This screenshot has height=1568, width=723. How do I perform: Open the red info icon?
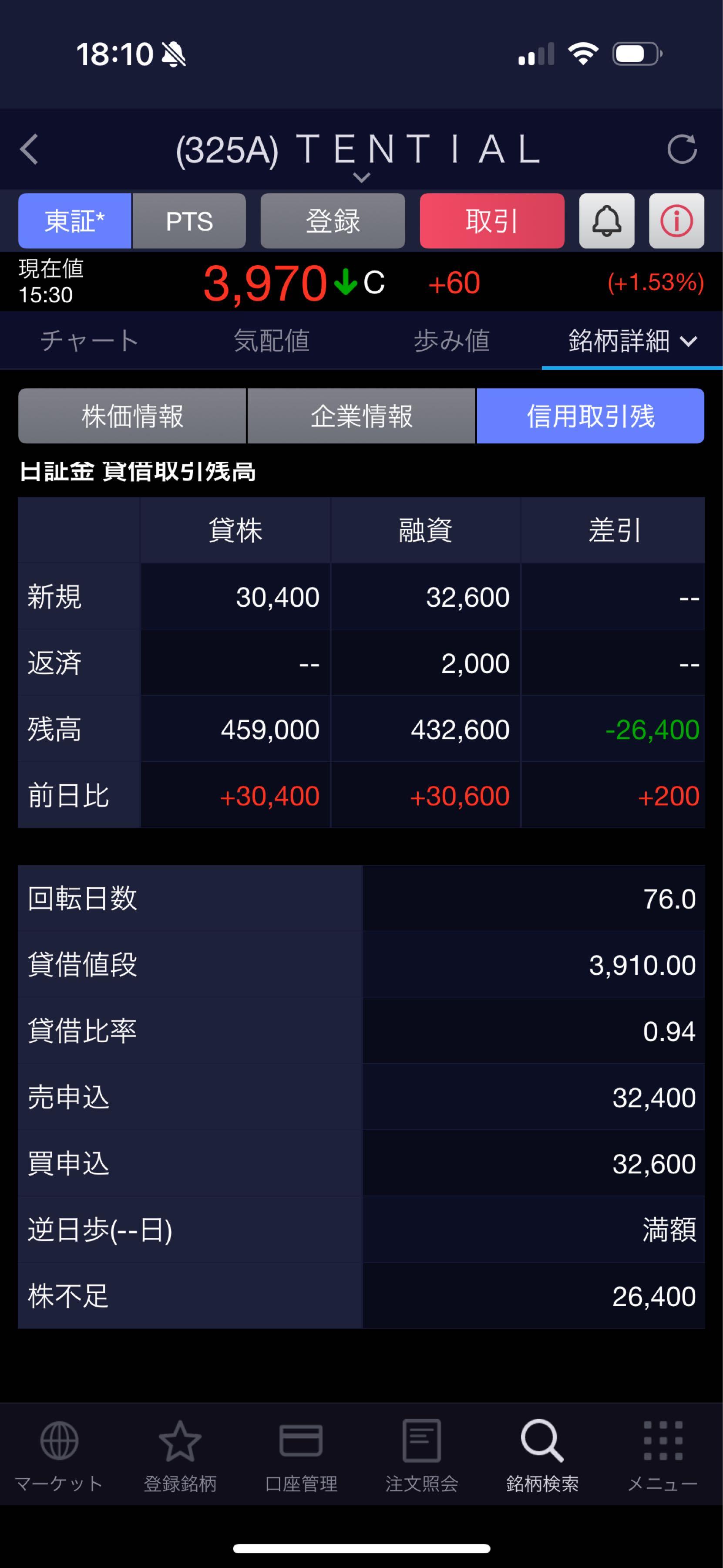(x=676, y=221)
